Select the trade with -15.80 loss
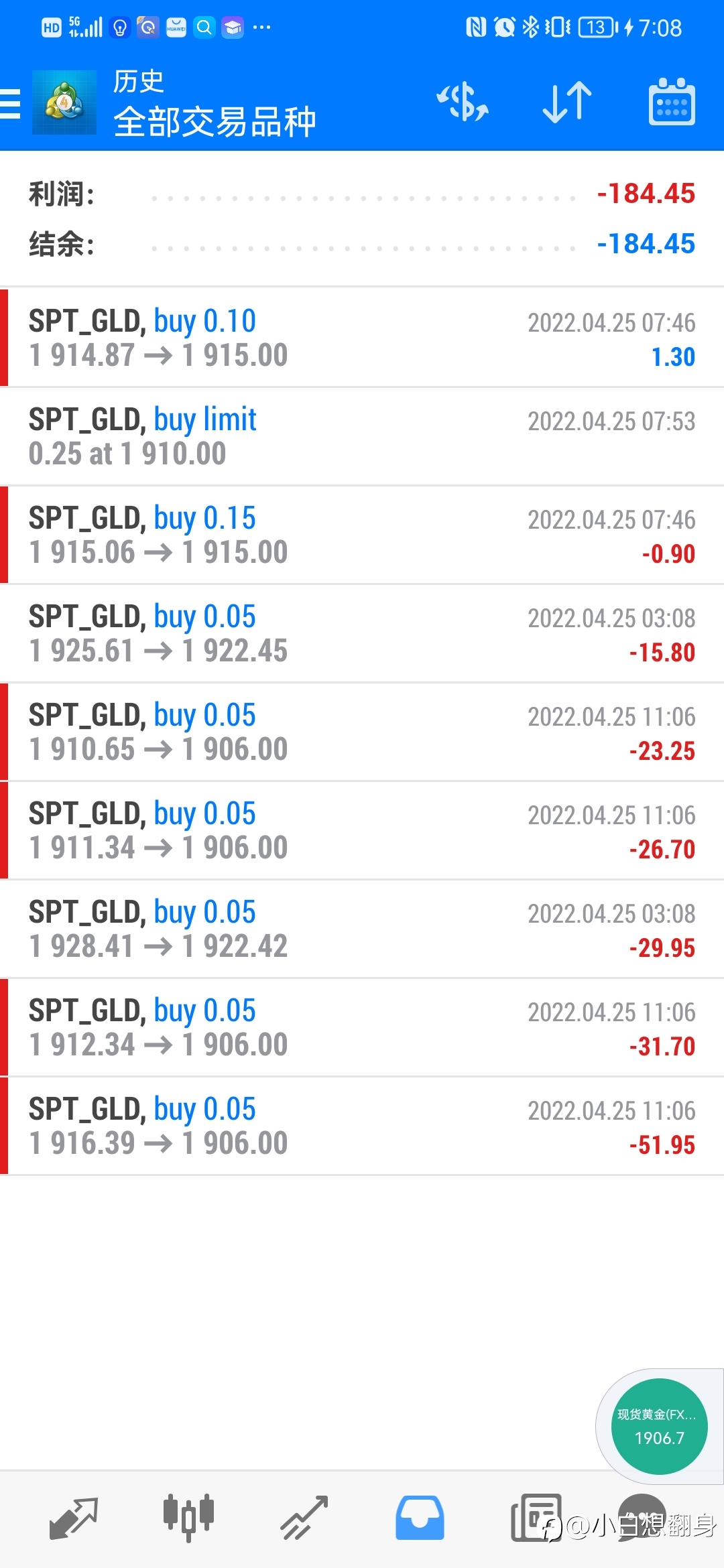Viewport: 724px width, 1568px height. (x=362, y=633)
